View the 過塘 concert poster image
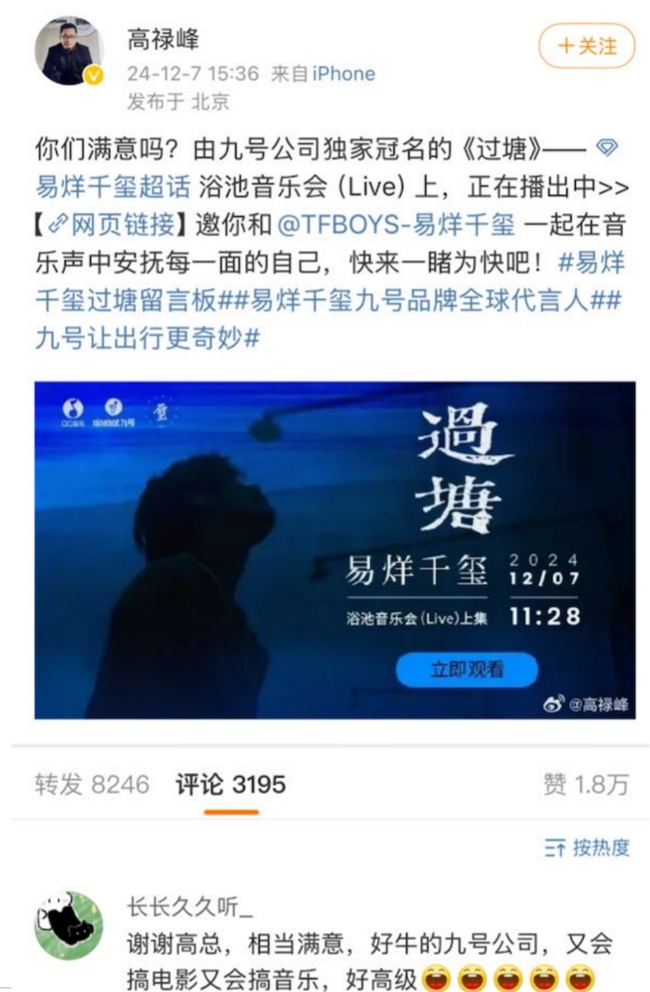This screenshot has width=650, height=992. 334,549
